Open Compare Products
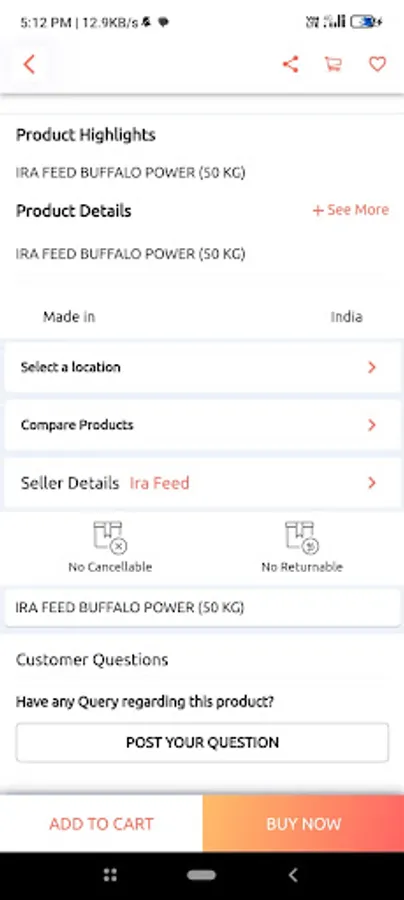 tap(202, 425)
